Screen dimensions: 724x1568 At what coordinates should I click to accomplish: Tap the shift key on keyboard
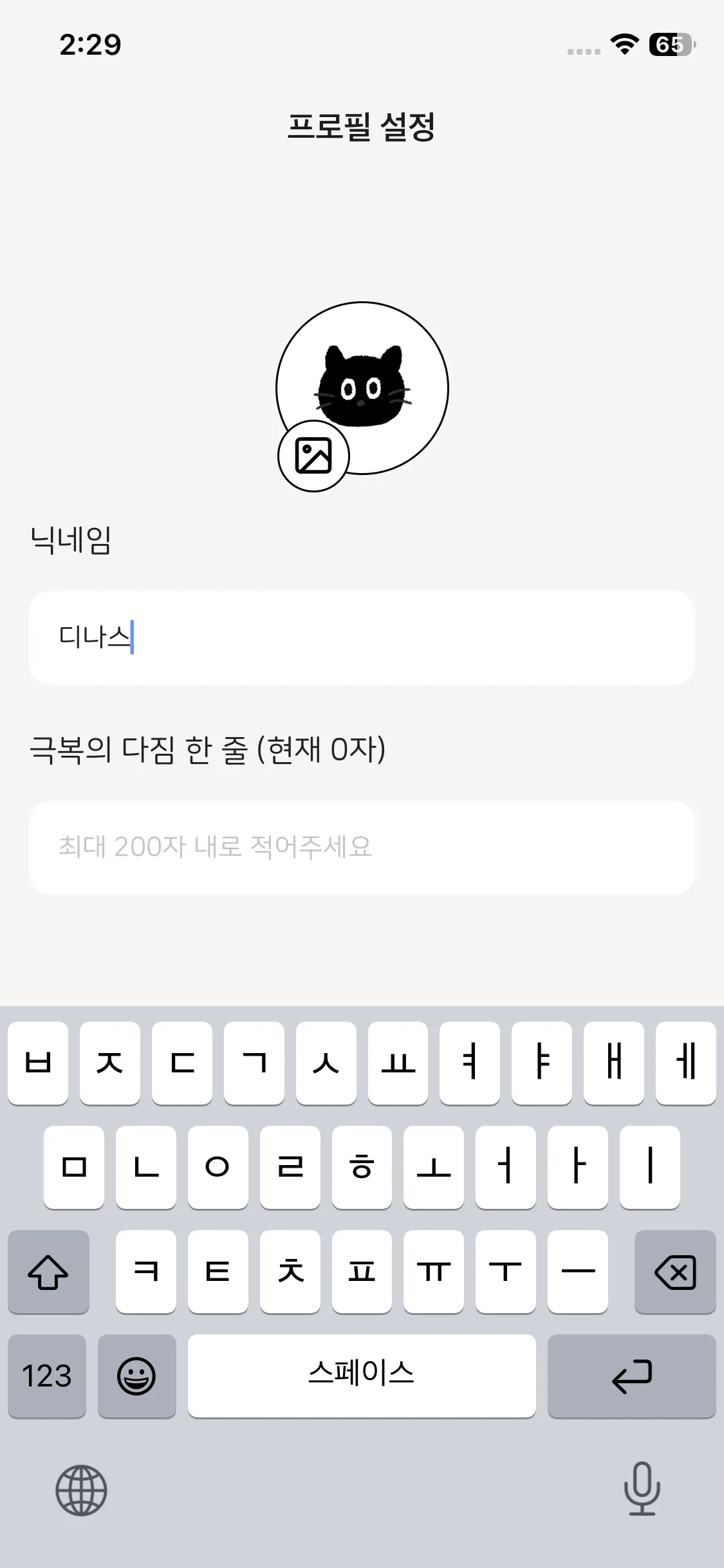[48, 1272]
